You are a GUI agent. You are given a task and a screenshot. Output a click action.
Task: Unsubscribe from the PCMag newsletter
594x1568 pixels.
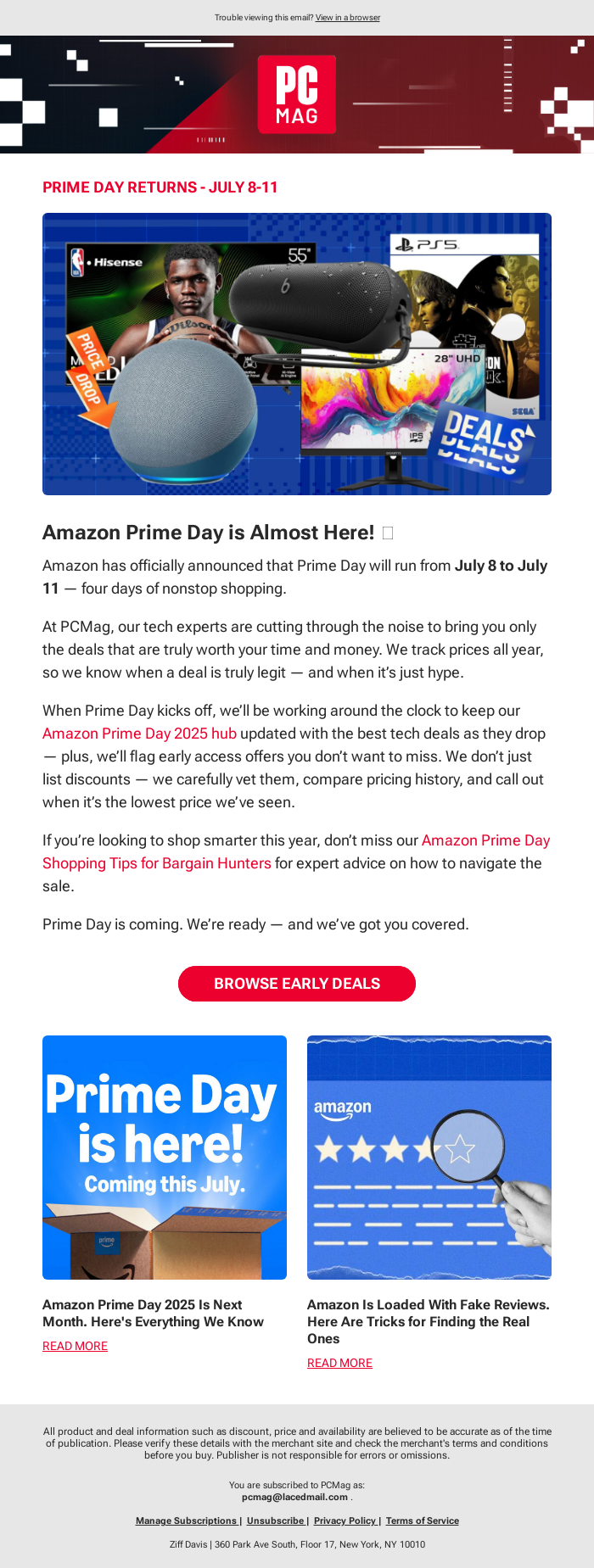point(276,1521)
